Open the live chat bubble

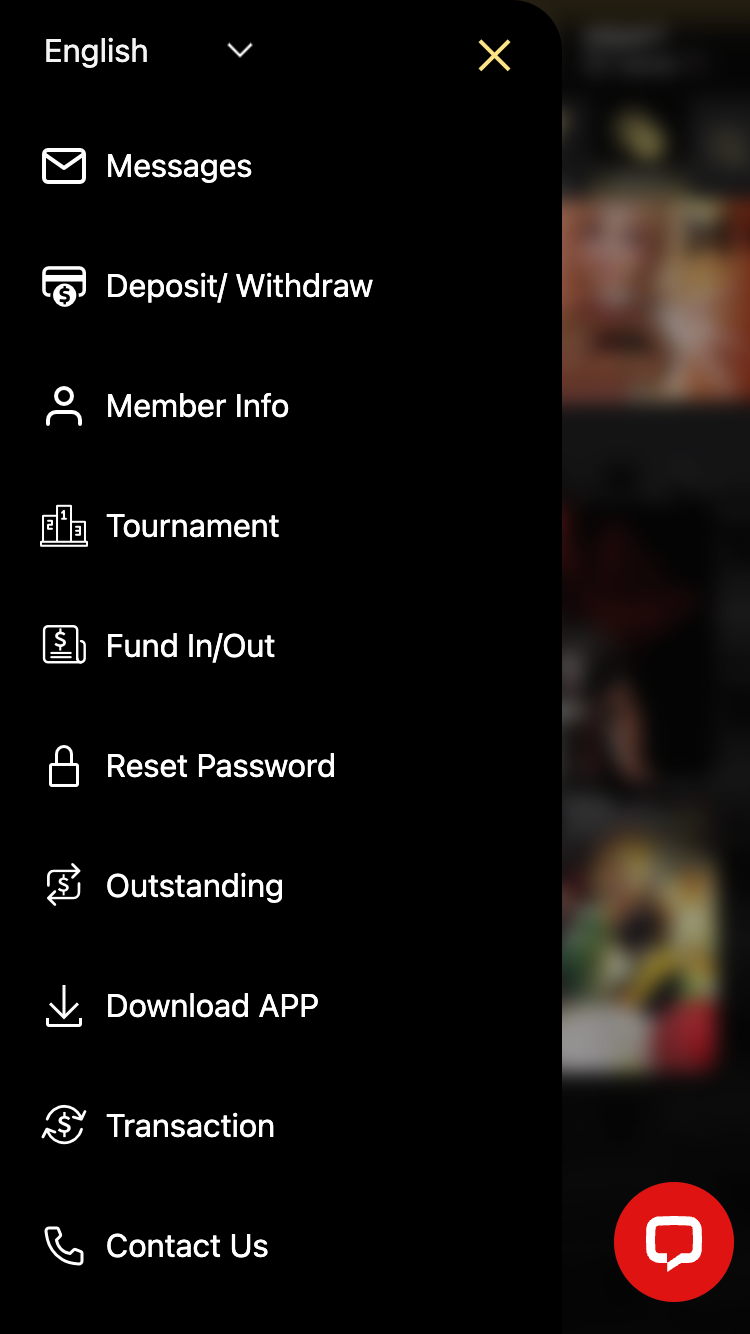click(674, 1242)
